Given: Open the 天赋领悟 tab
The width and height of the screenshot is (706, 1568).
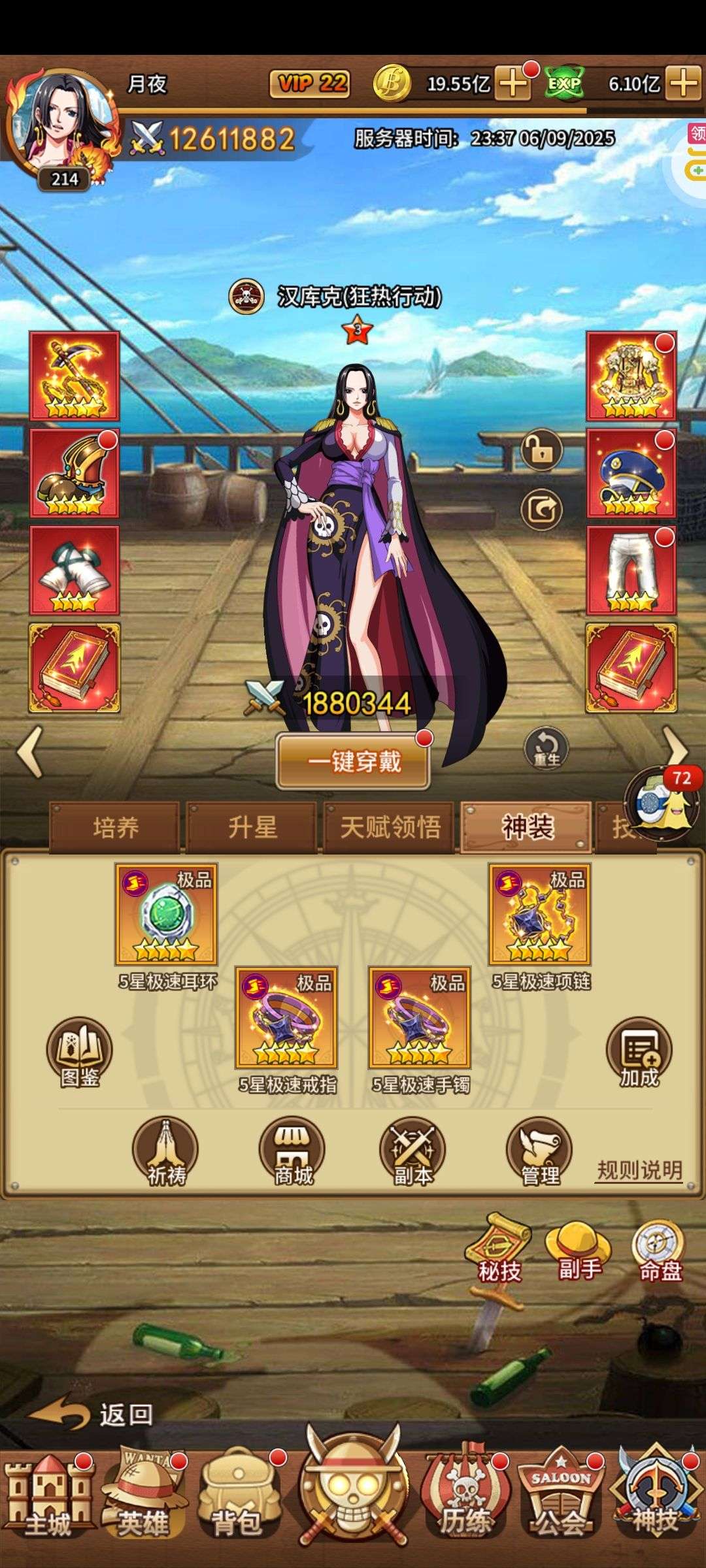Looking at the screenshot, I should point(390,828).
